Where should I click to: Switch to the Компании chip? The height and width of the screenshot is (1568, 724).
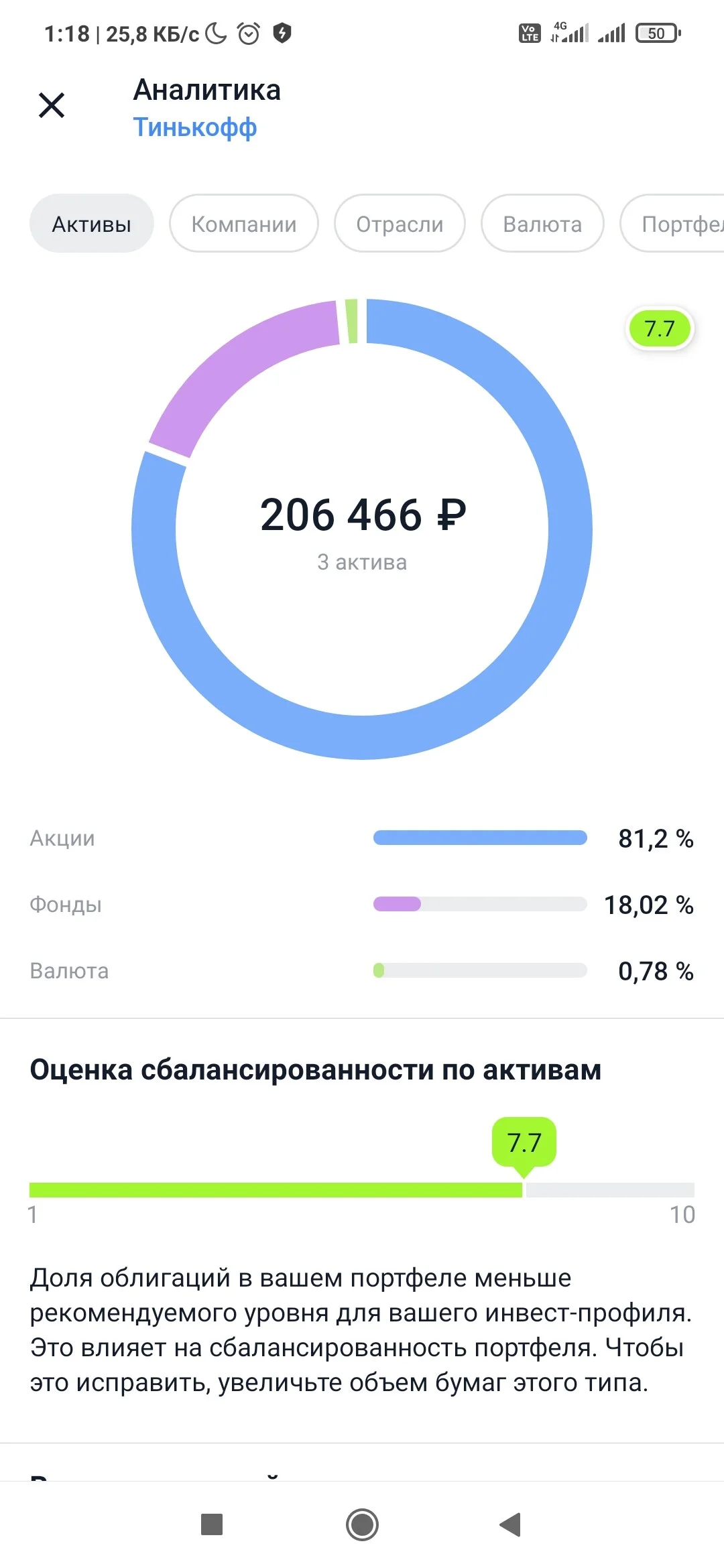[x=244, y=224]
